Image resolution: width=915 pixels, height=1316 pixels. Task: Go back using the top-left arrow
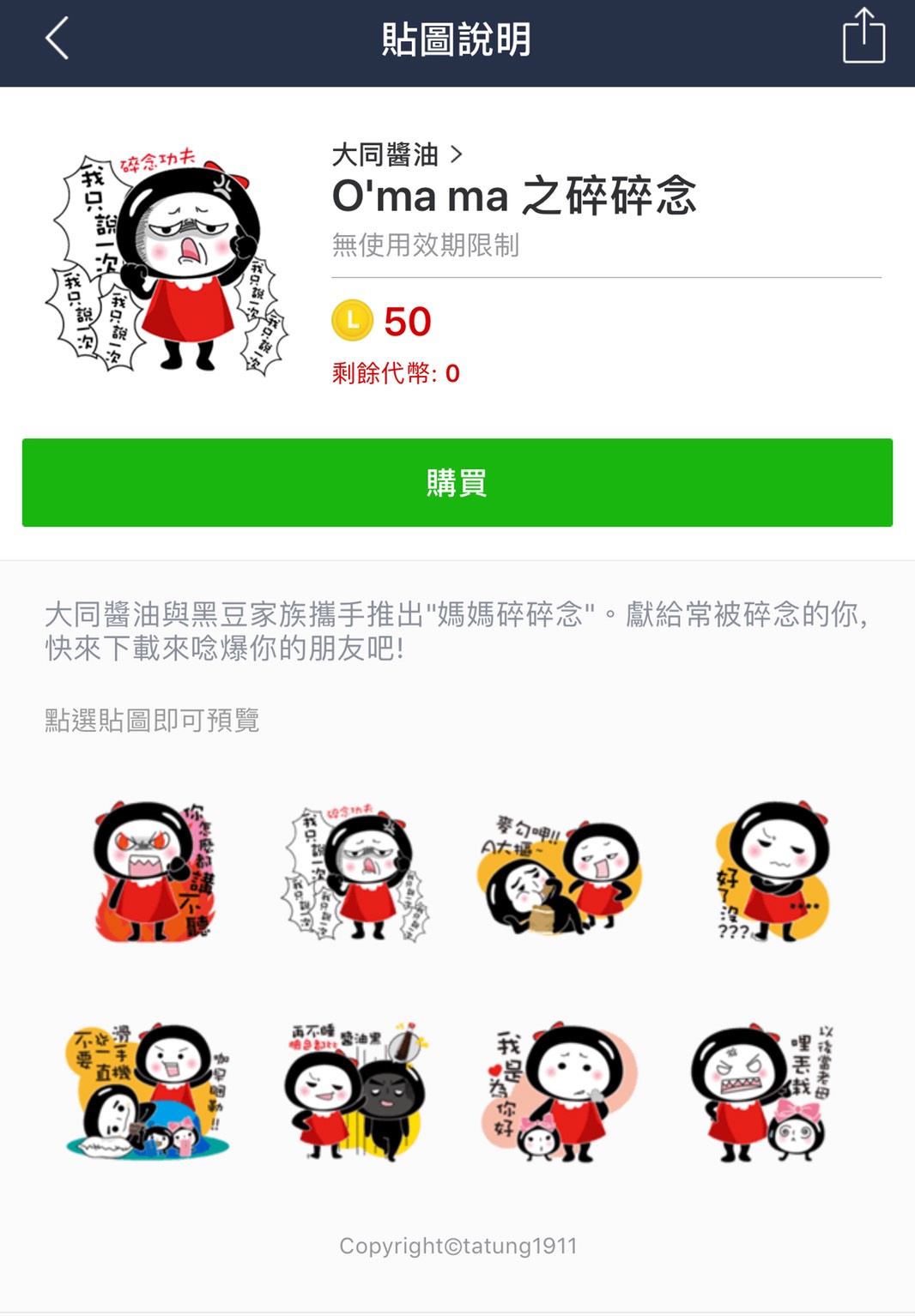pos(57,39)
